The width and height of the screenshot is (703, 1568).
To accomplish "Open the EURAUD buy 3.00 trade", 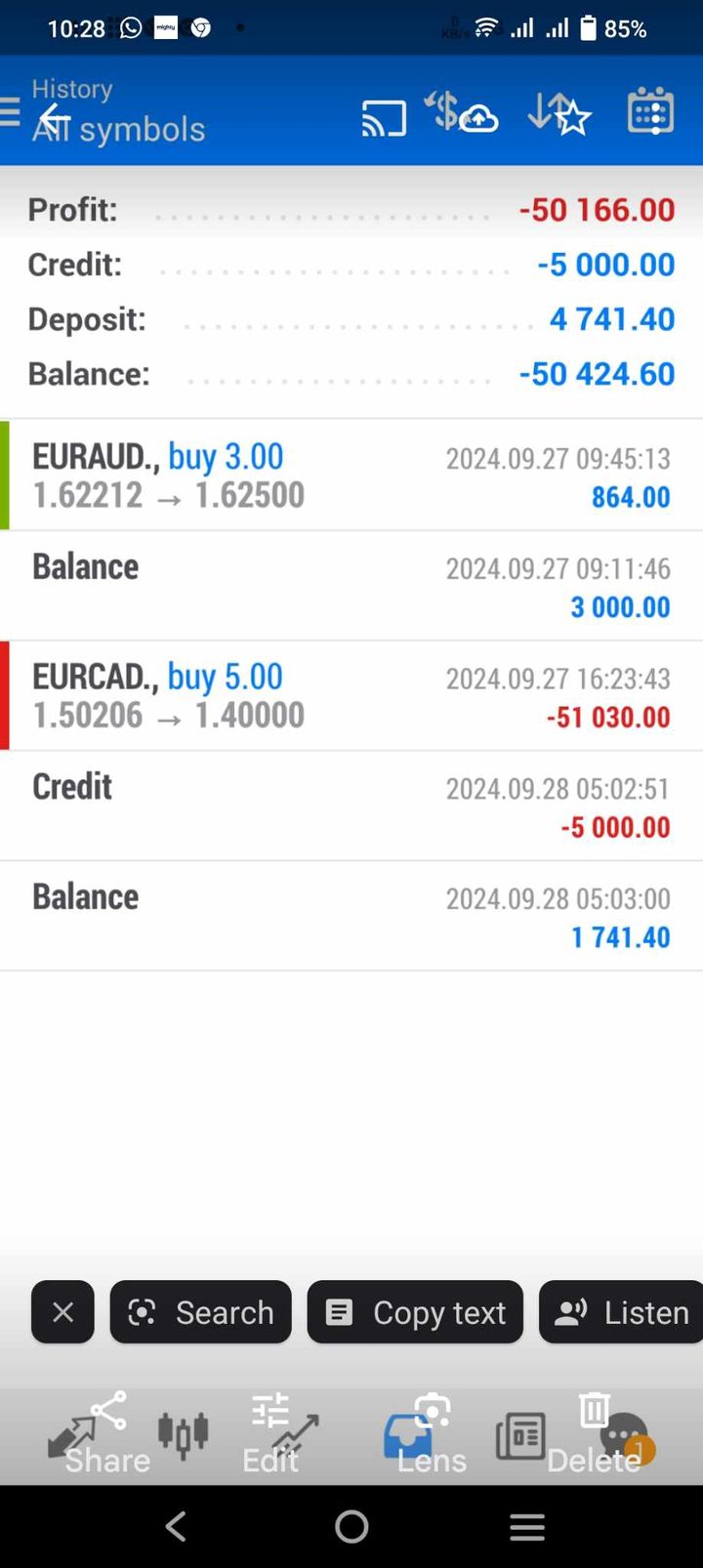I will pyautogui.click(x=351, y=475).
